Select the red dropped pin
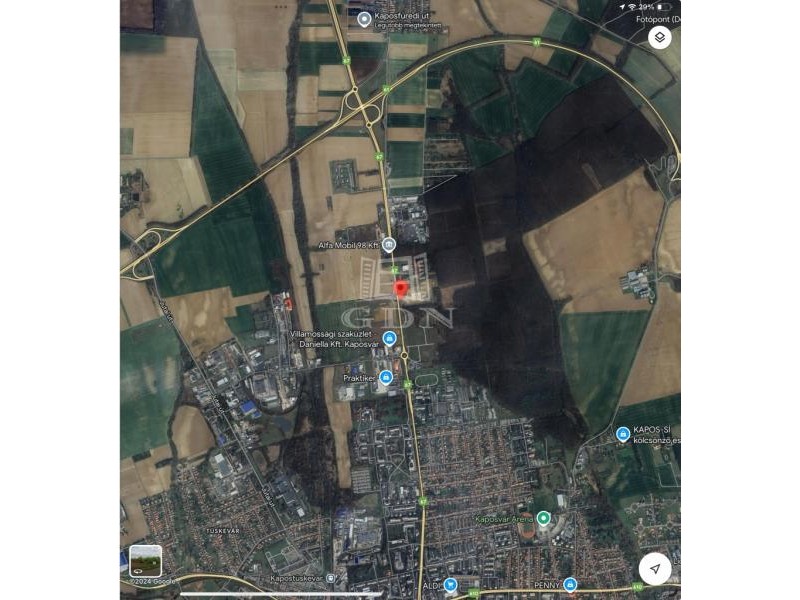 (x=401, y=289)
